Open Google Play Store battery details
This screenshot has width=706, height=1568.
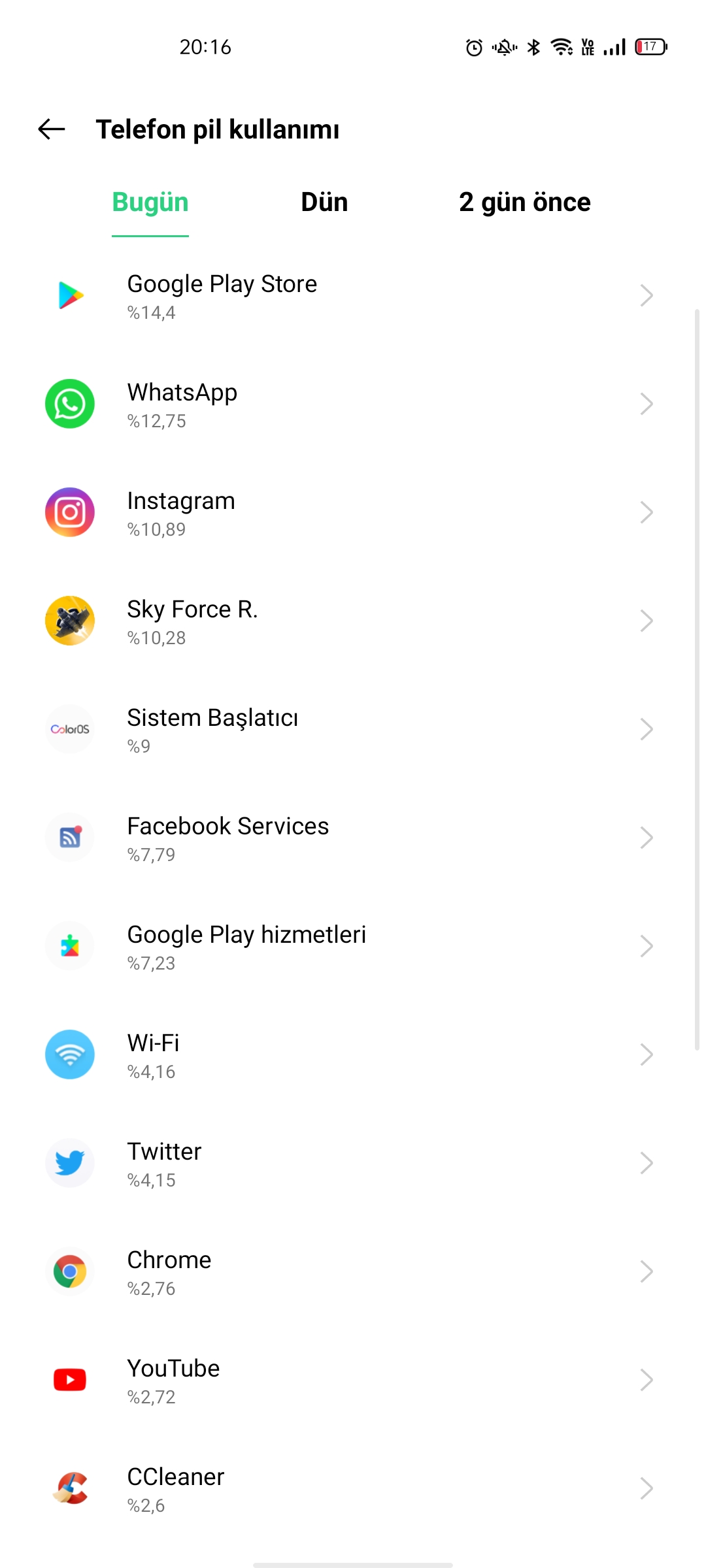coord(353,296)
